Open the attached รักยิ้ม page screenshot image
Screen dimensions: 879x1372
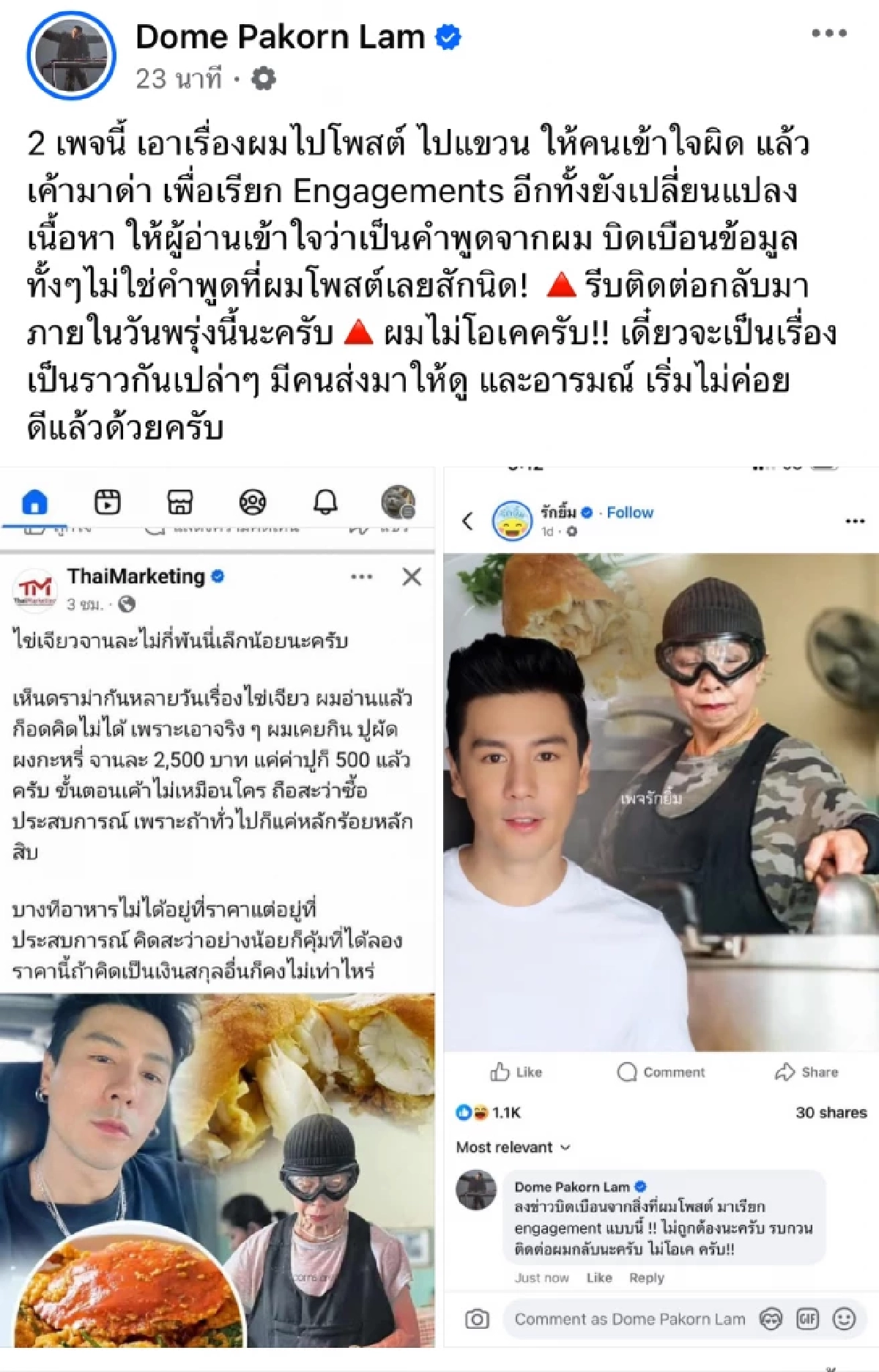click(x=661, y=908)
